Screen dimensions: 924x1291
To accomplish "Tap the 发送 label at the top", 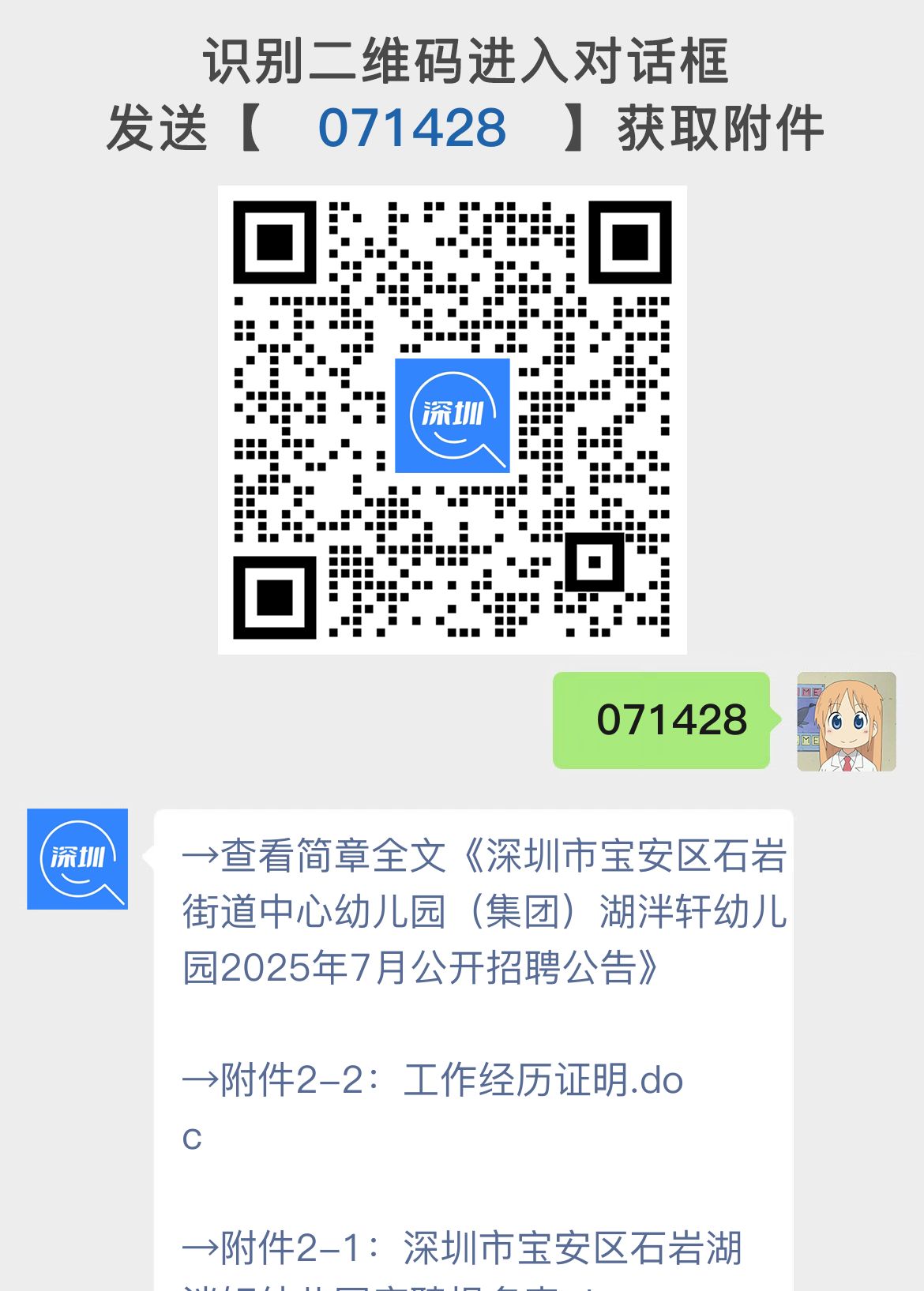I will 154,126.
